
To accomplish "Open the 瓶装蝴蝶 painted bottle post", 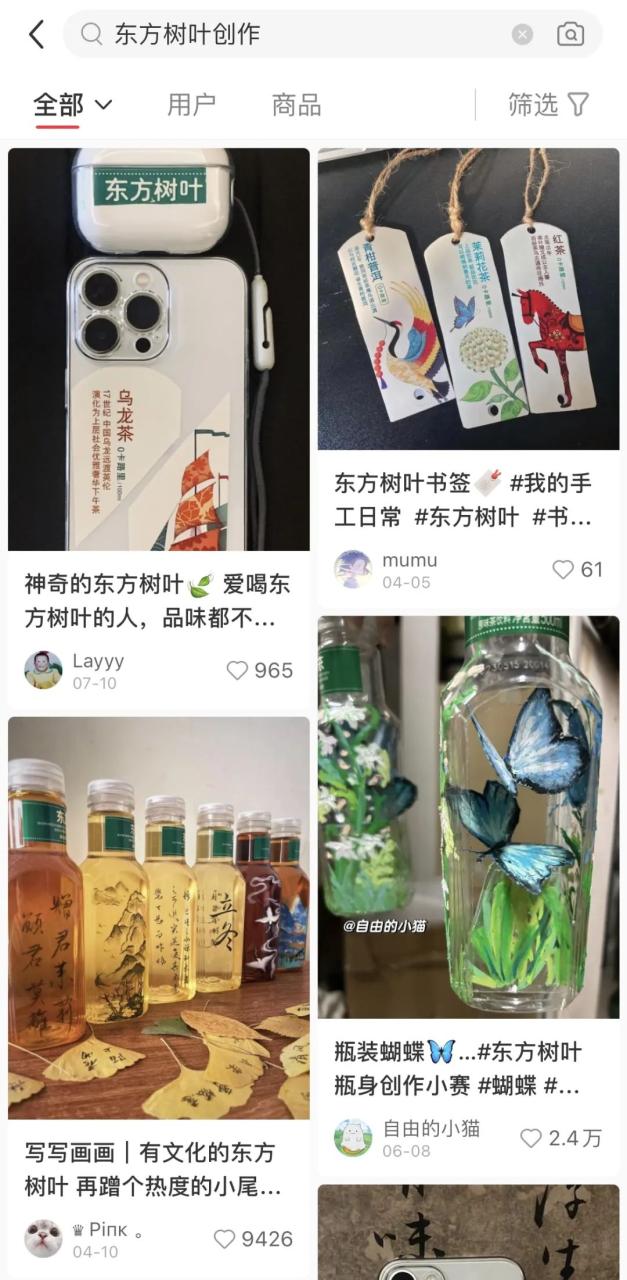I will 468,816.
